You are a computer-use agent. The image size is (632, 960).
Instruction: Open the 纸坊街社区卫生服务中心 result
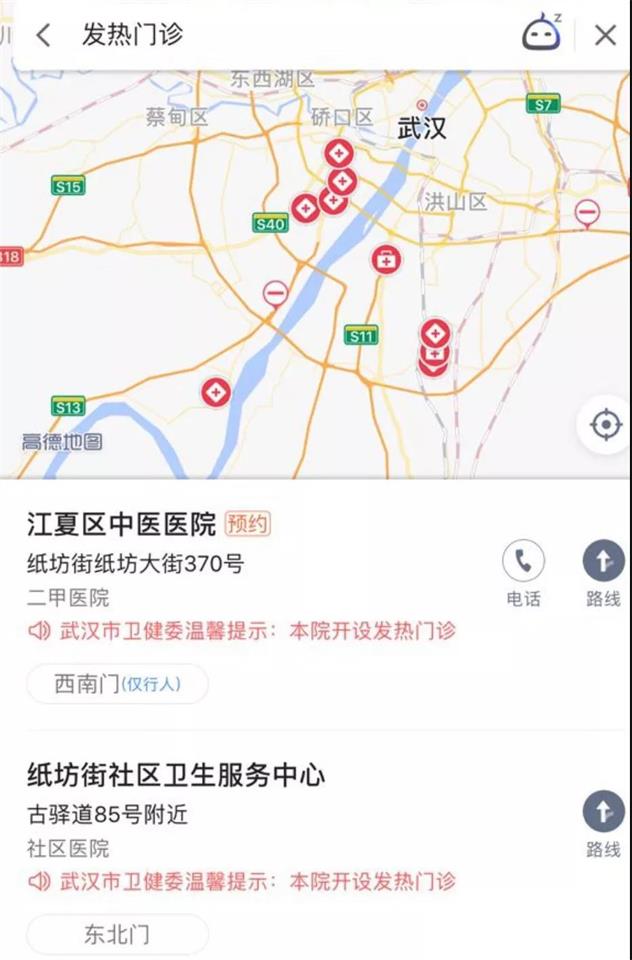[x=175, y=775]
